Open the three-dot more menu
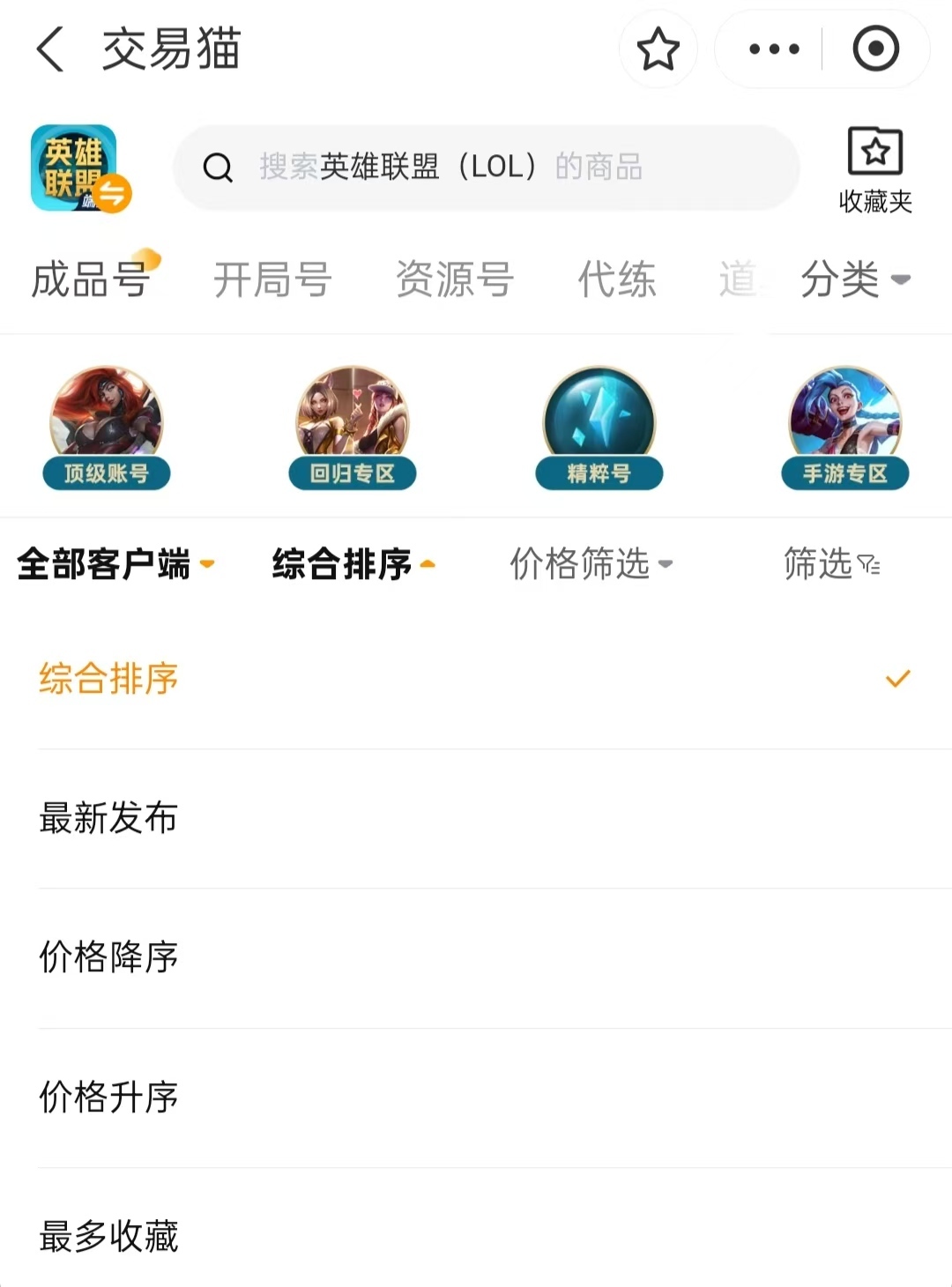 [x=774, y=48]
